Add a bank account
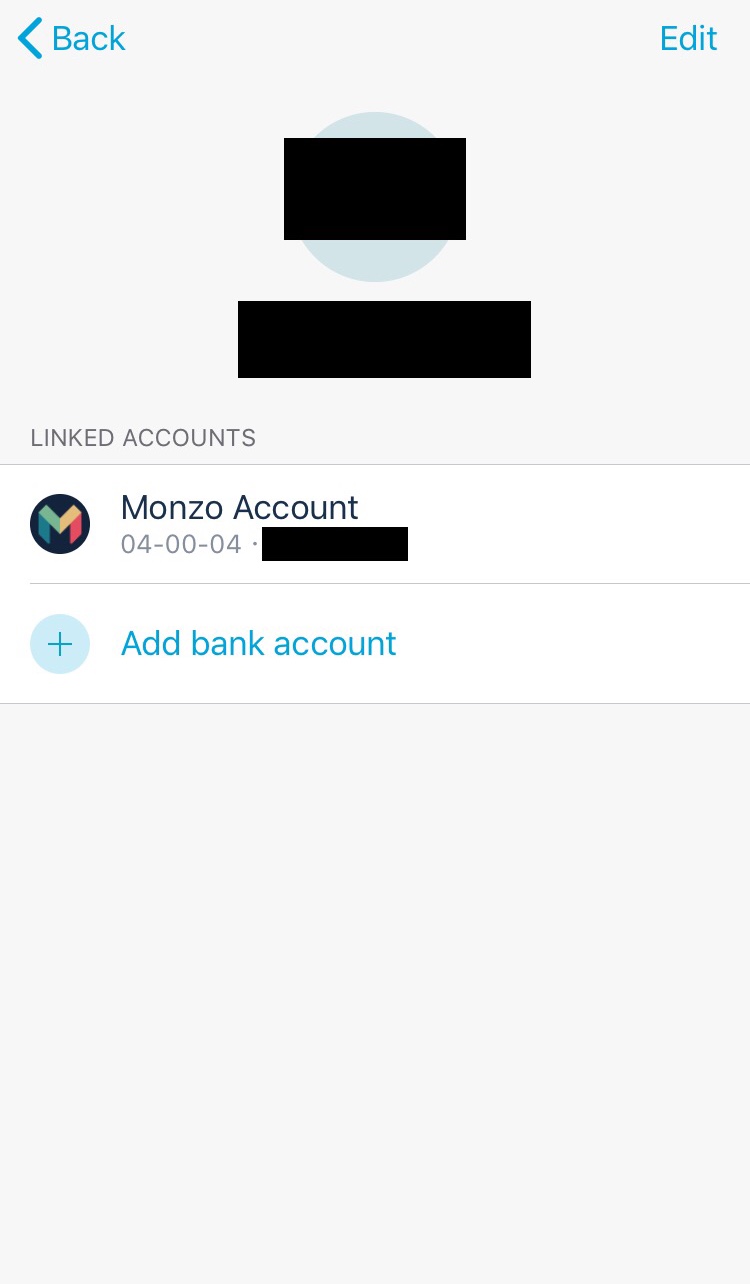This screenshot has width=750, height=1284. click(x=375, y=644)
